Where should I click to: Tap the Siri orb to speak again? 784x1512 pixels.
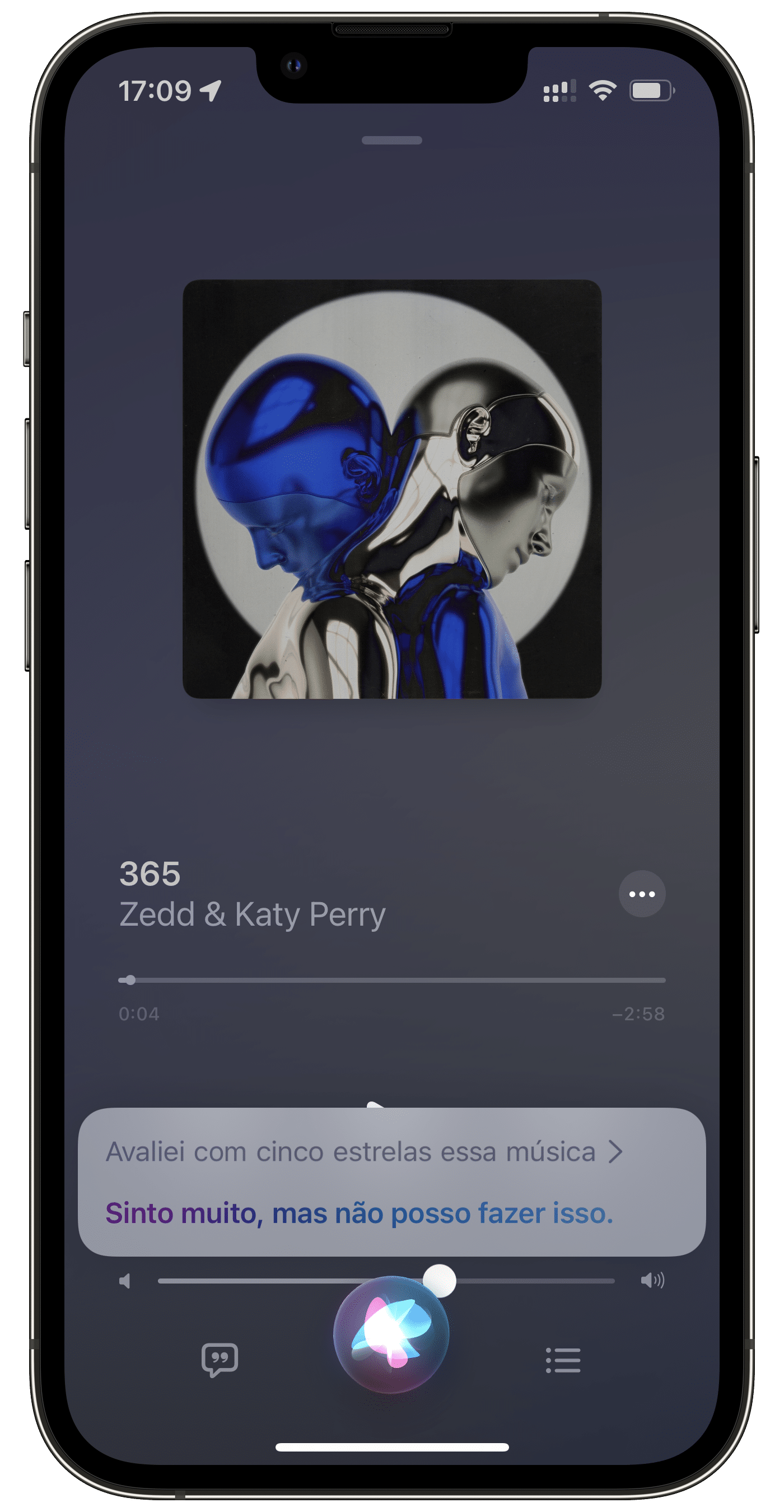click(x=391, y=1333)
